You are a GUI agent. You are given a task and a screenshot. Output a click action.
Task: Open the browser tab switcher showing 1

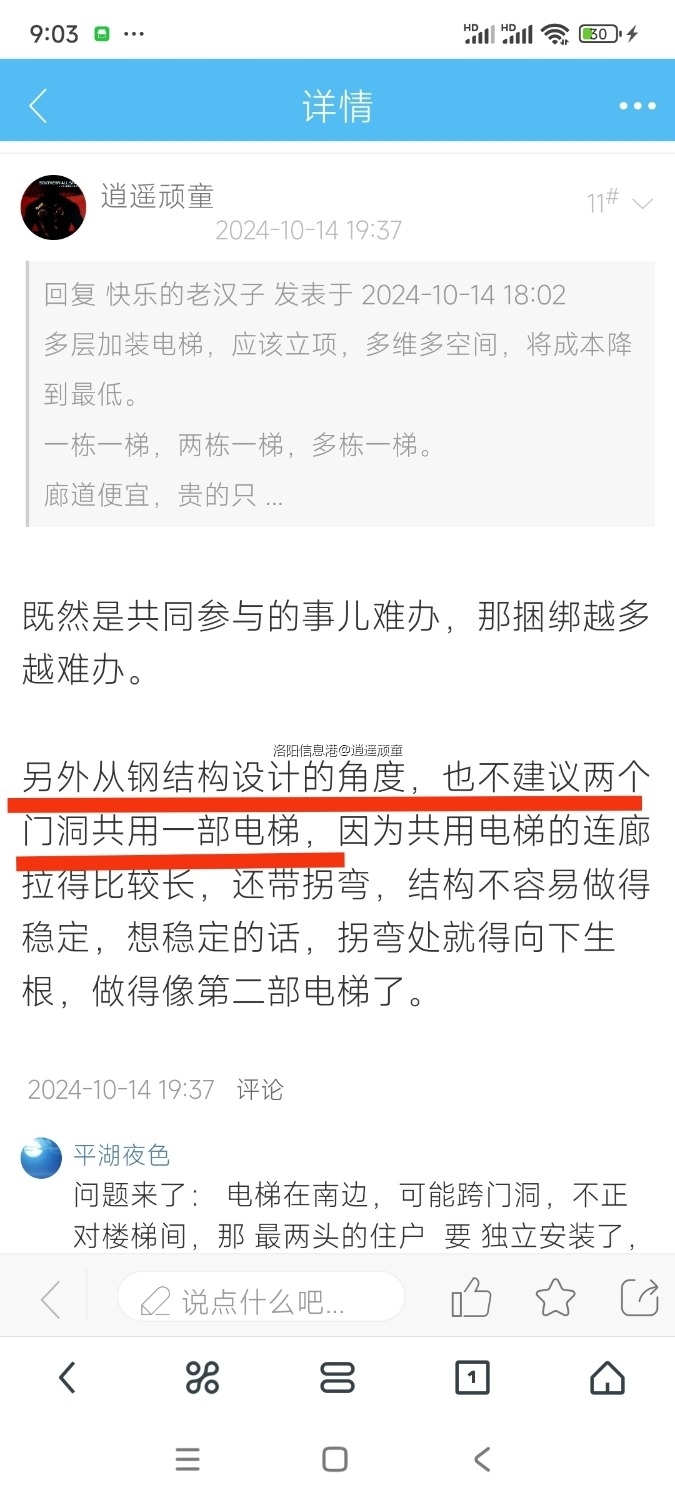[x=472, y=1378]
